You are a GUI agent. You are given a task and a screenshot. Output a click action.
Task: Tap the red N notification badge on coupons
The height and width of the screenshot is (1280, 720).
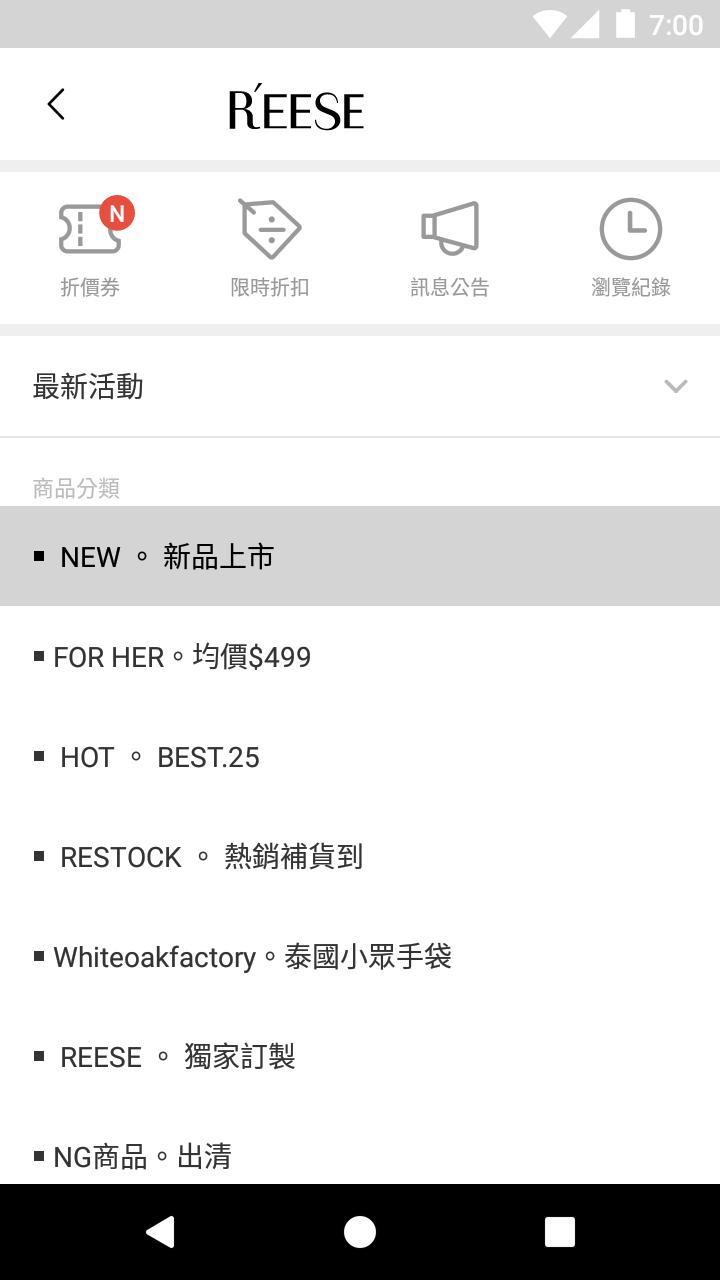coord(118,213)
